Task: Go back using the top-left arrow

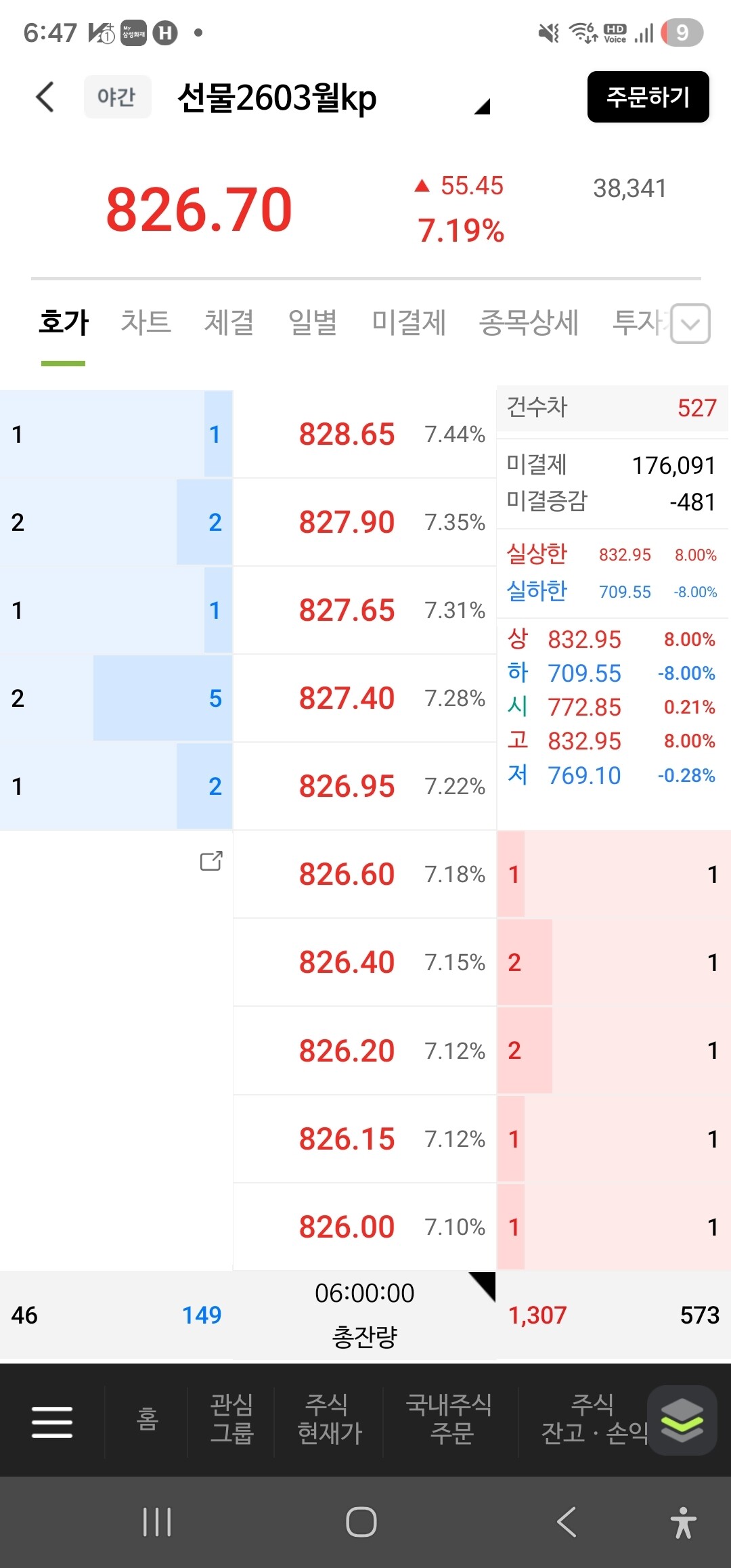Action: 45,97
